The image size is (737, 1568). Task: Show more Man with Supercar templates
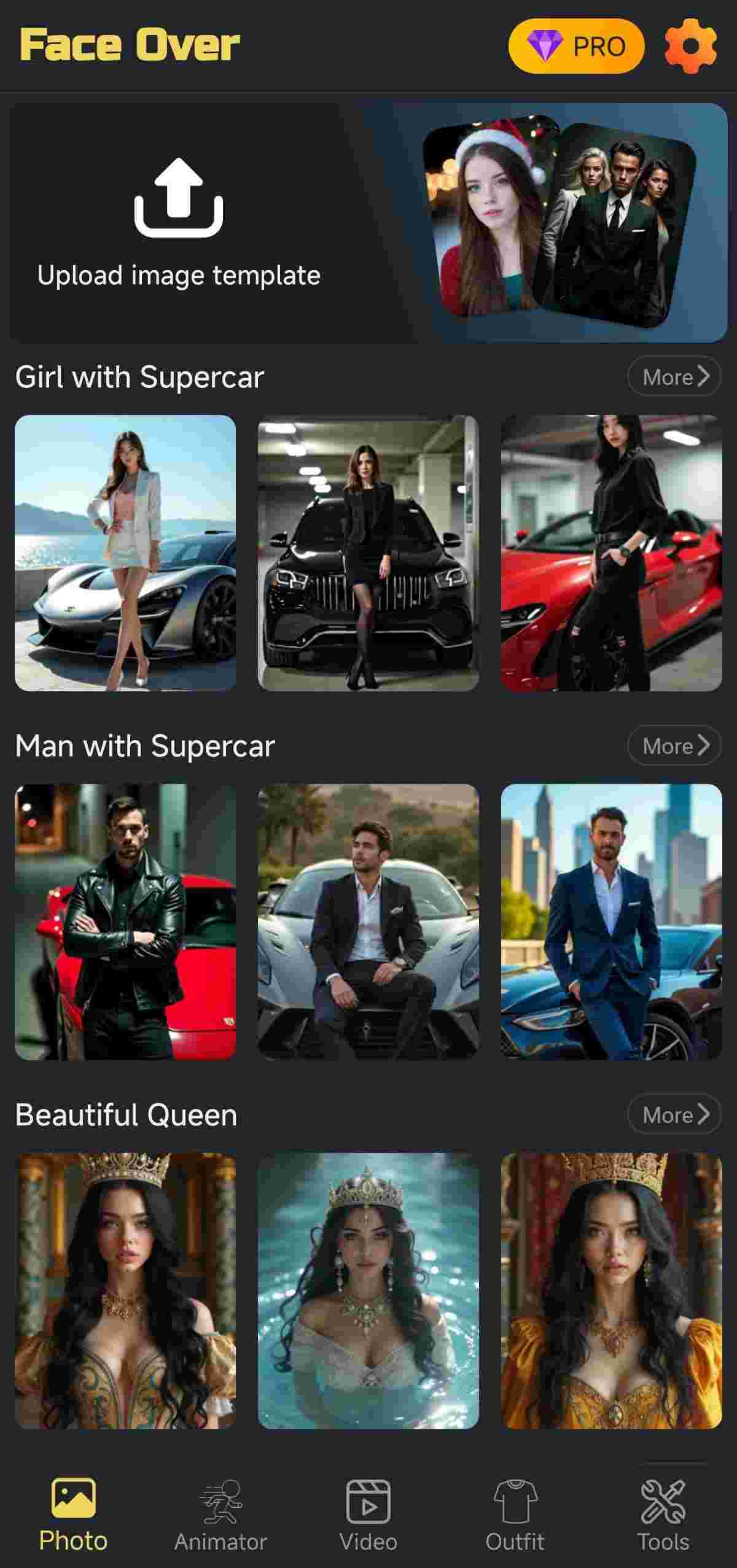click(674, 745)
